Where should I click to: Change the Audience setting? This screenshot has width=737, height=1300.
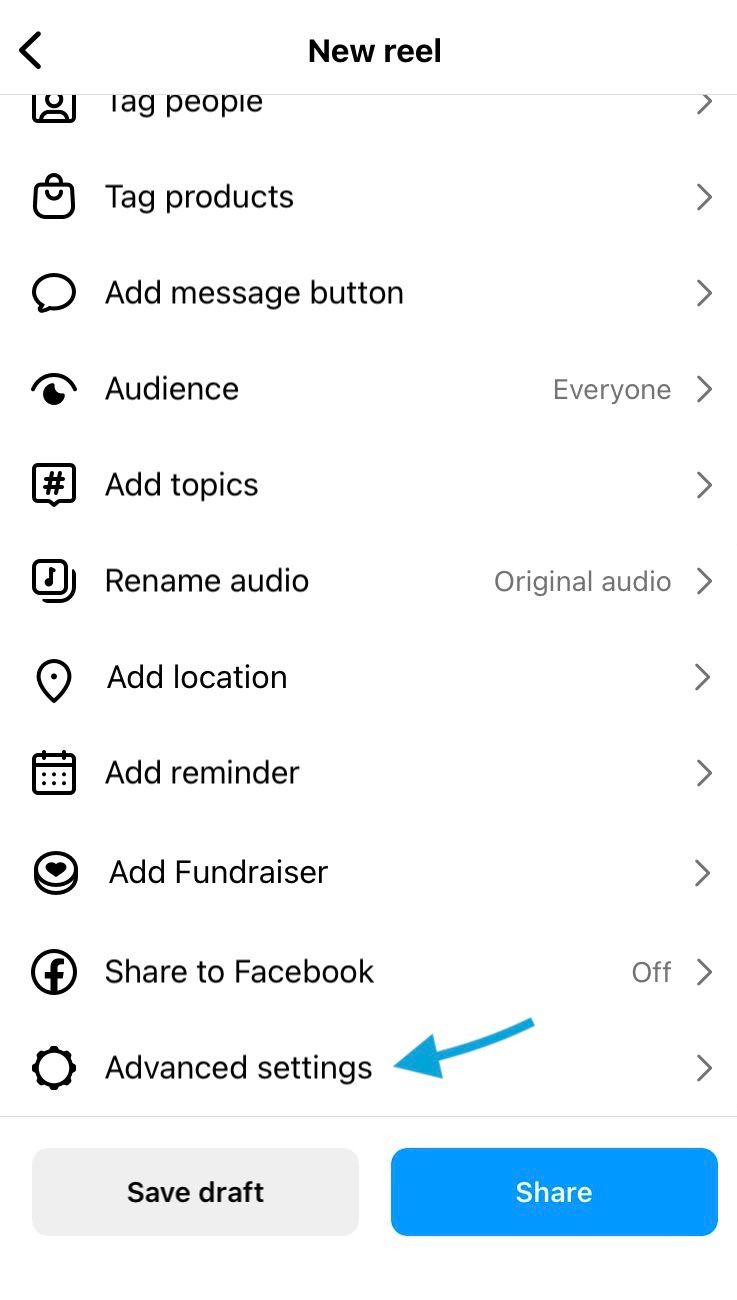click(x=368, y=389)
